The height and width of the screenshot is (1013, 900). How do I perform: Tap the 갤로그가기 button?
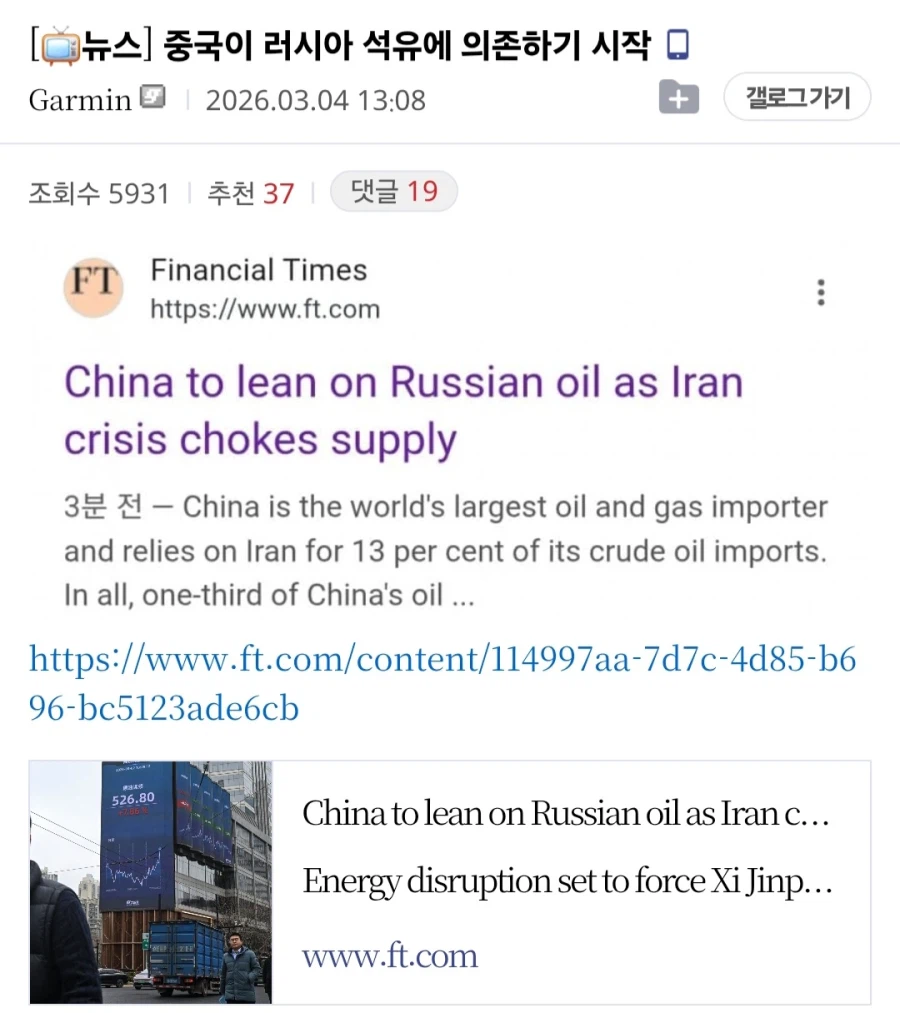797,98
